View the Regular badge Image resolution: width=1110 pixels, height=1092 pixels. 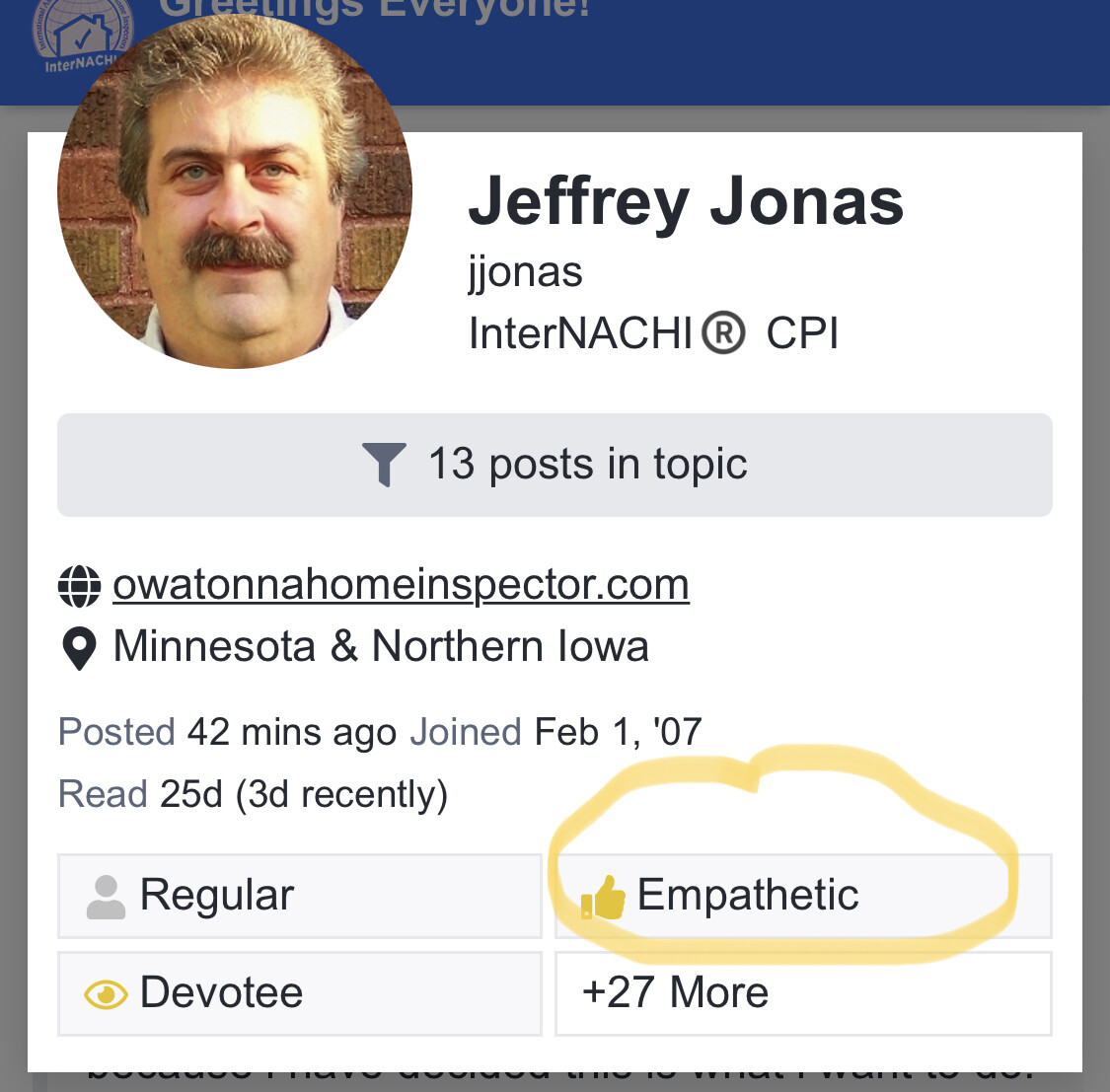tap(300, 896)
